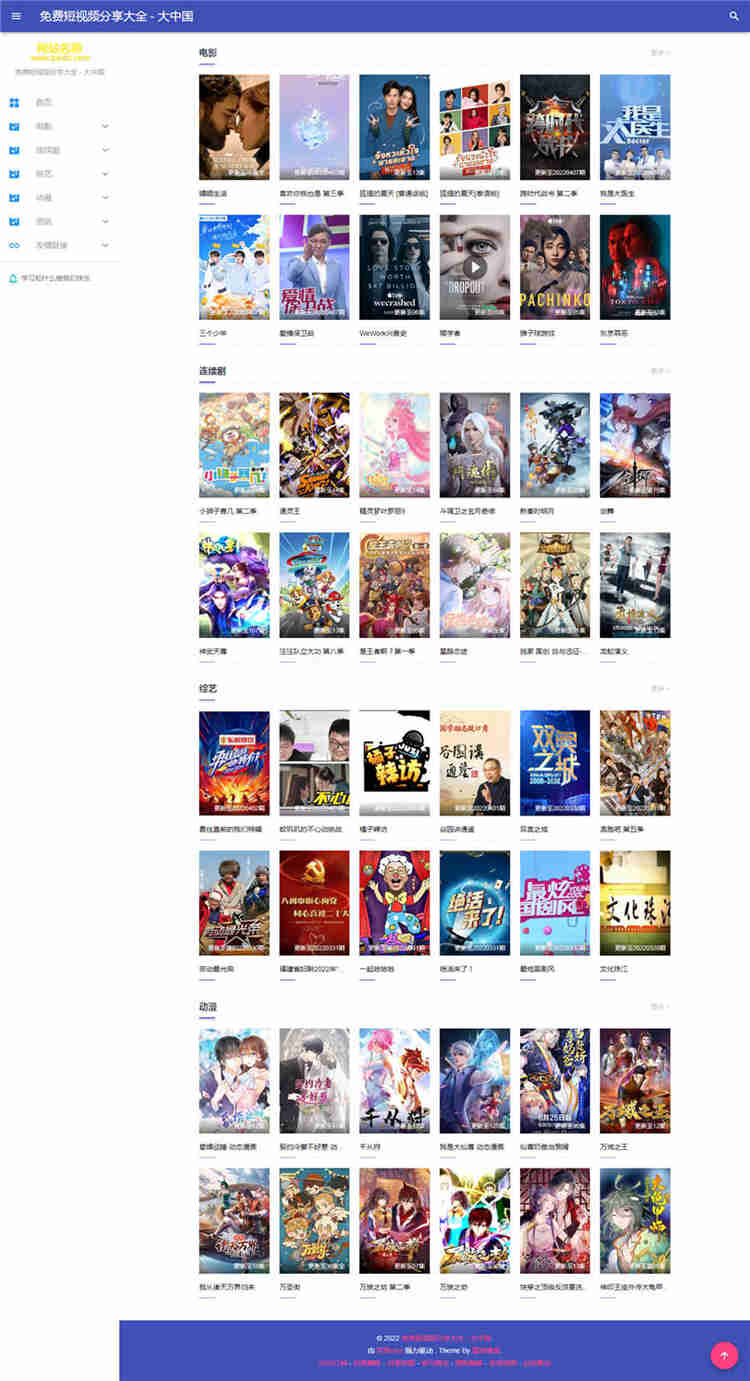The width and height of the screenshot is (750, 1381).
Task: Play the 辍学者 poster with play icon
Action: [x=475, y=267]
